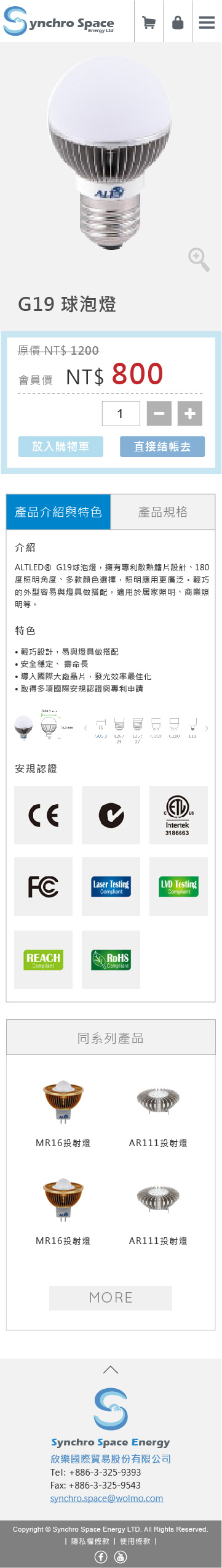222x1568 pixels.
Task: Open Facebook icon in footer
Action: (101, 1557)
